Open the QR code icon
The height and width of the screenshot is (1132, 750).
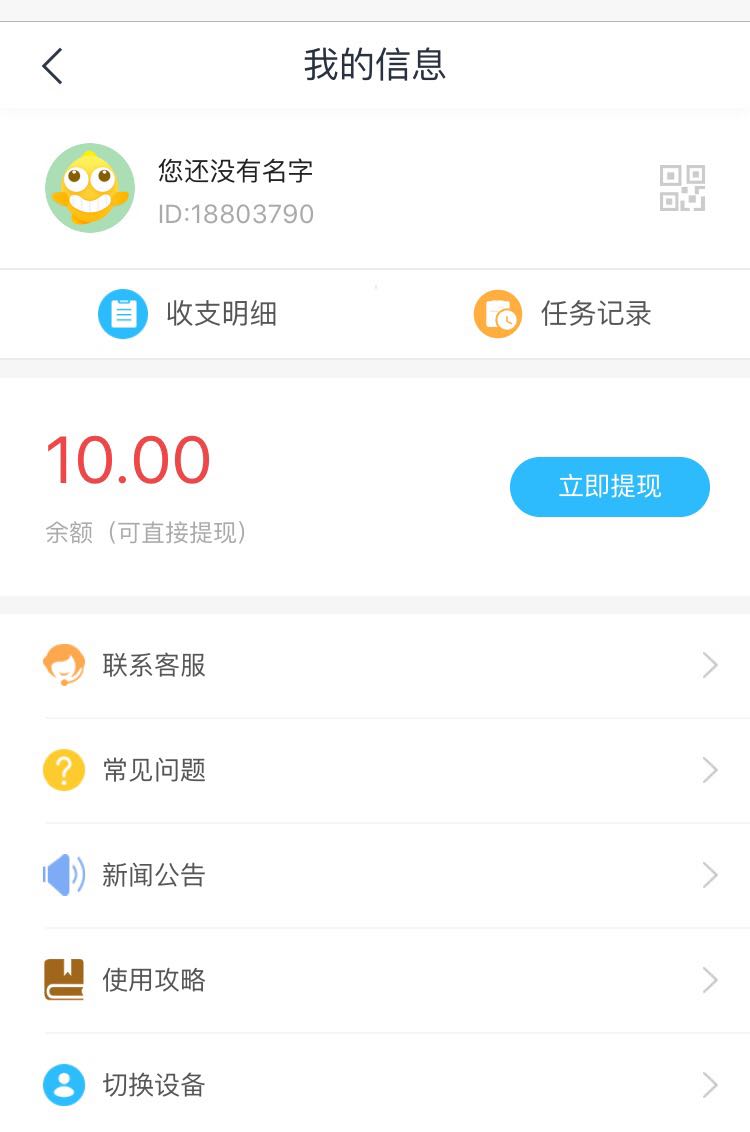[x=682, y=188]
